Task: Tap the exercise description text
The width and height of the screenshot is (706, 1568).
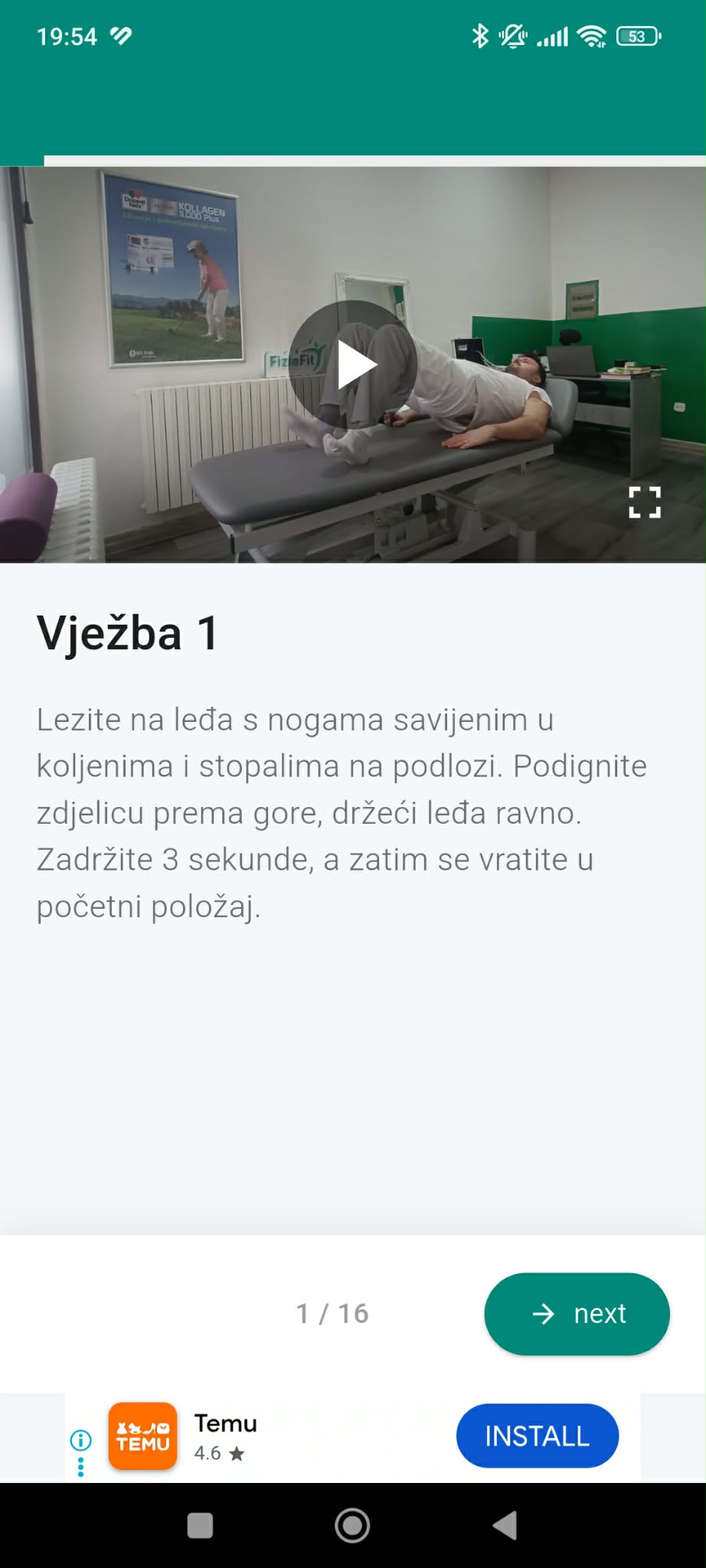Action: point(342,812)
